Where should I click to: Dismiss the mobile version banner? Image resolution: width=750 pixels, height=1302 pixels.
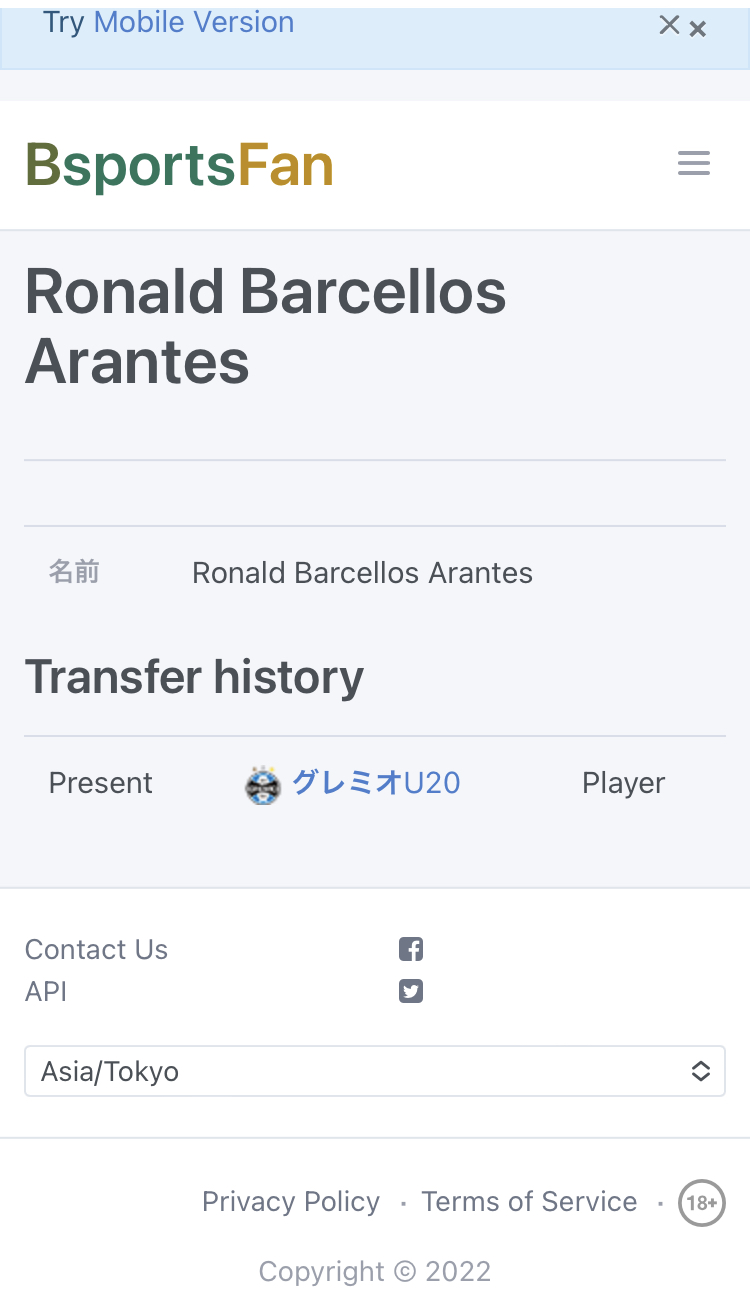[x=698, y=29]
